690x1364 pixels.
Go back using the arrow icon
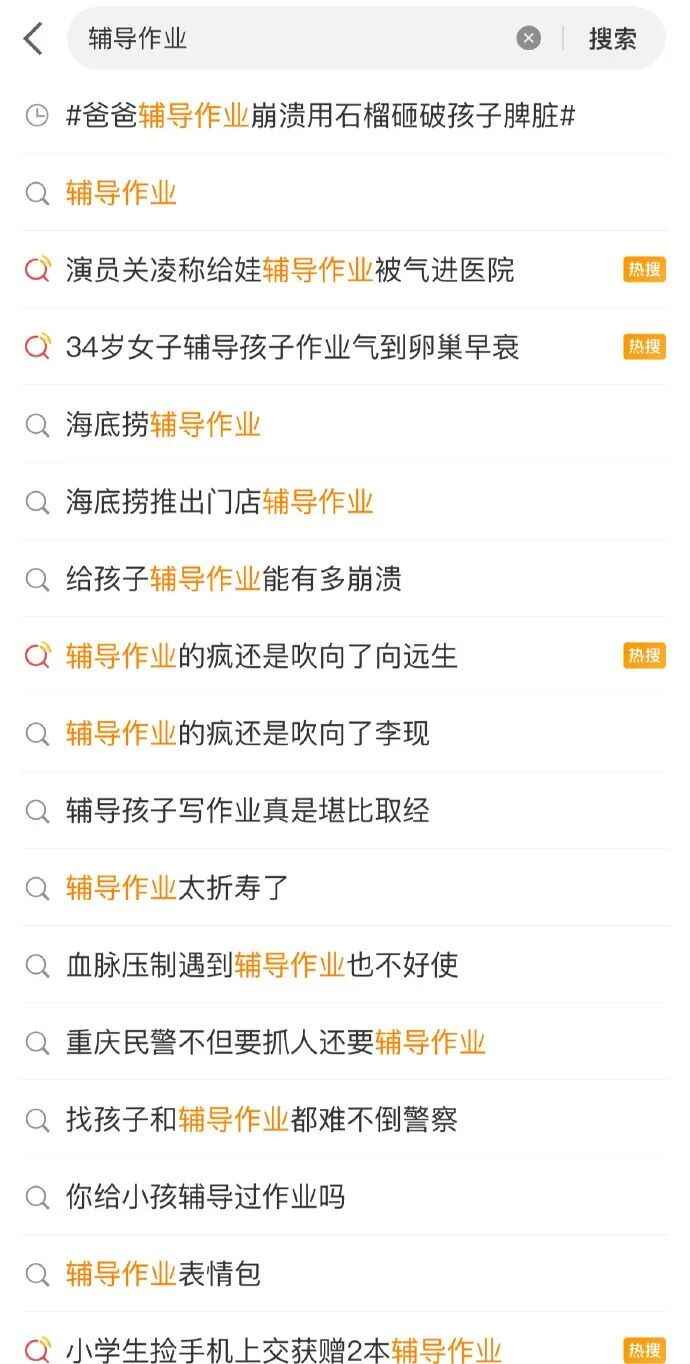pos(33,39)
